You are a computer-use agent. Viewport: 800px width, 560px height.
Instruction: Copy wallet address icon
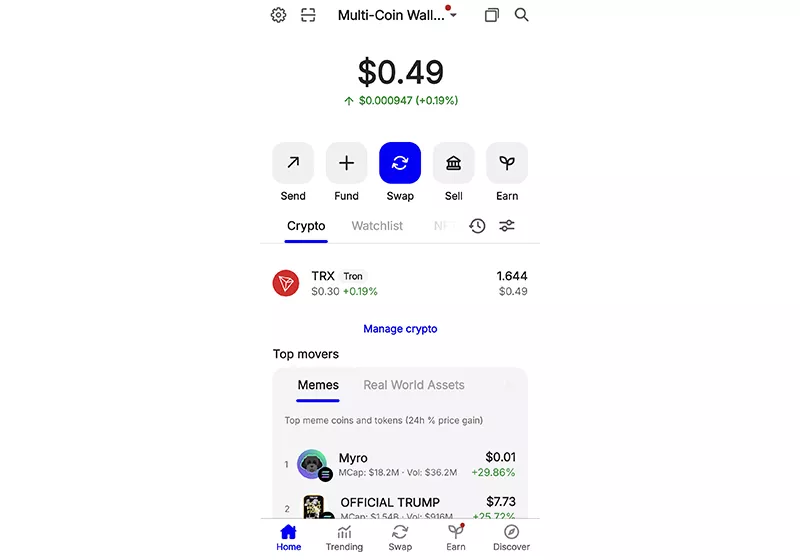tap(491, 15)
